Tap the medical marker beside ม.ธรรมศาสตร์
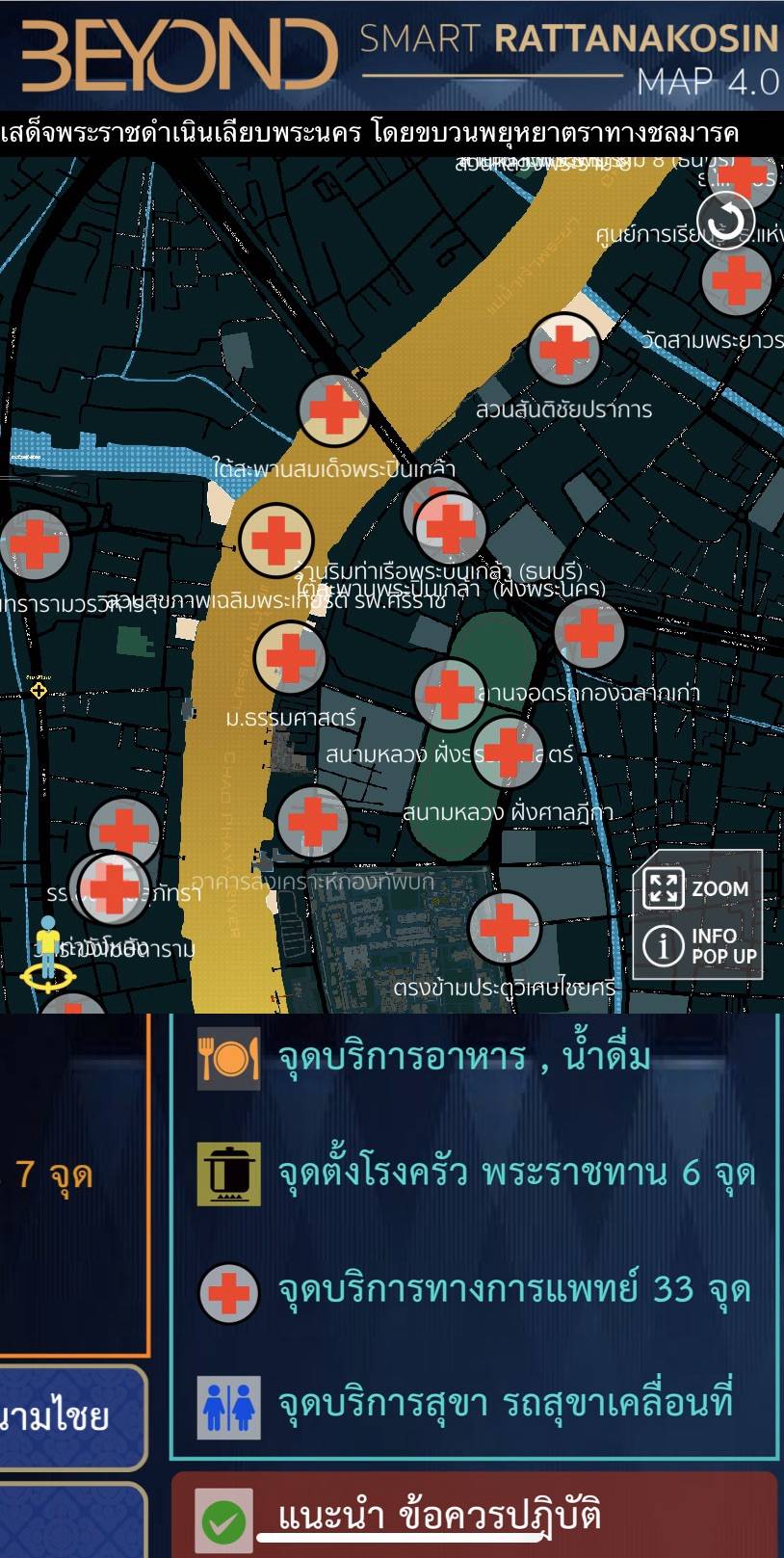This screenshot has width=784, height=1558. [290, 657]
